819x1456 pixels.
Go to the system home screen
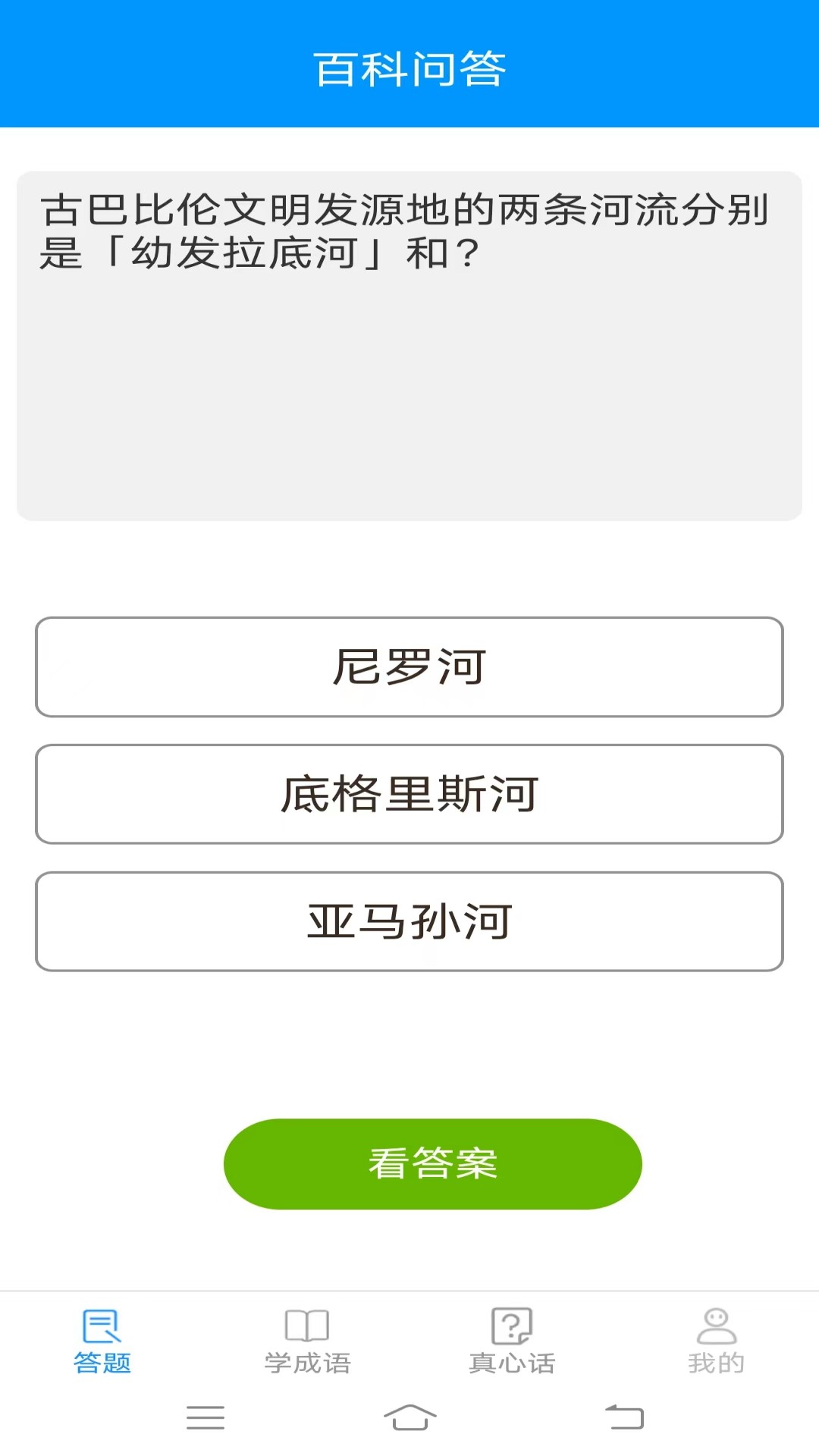tap(410, 1417)
